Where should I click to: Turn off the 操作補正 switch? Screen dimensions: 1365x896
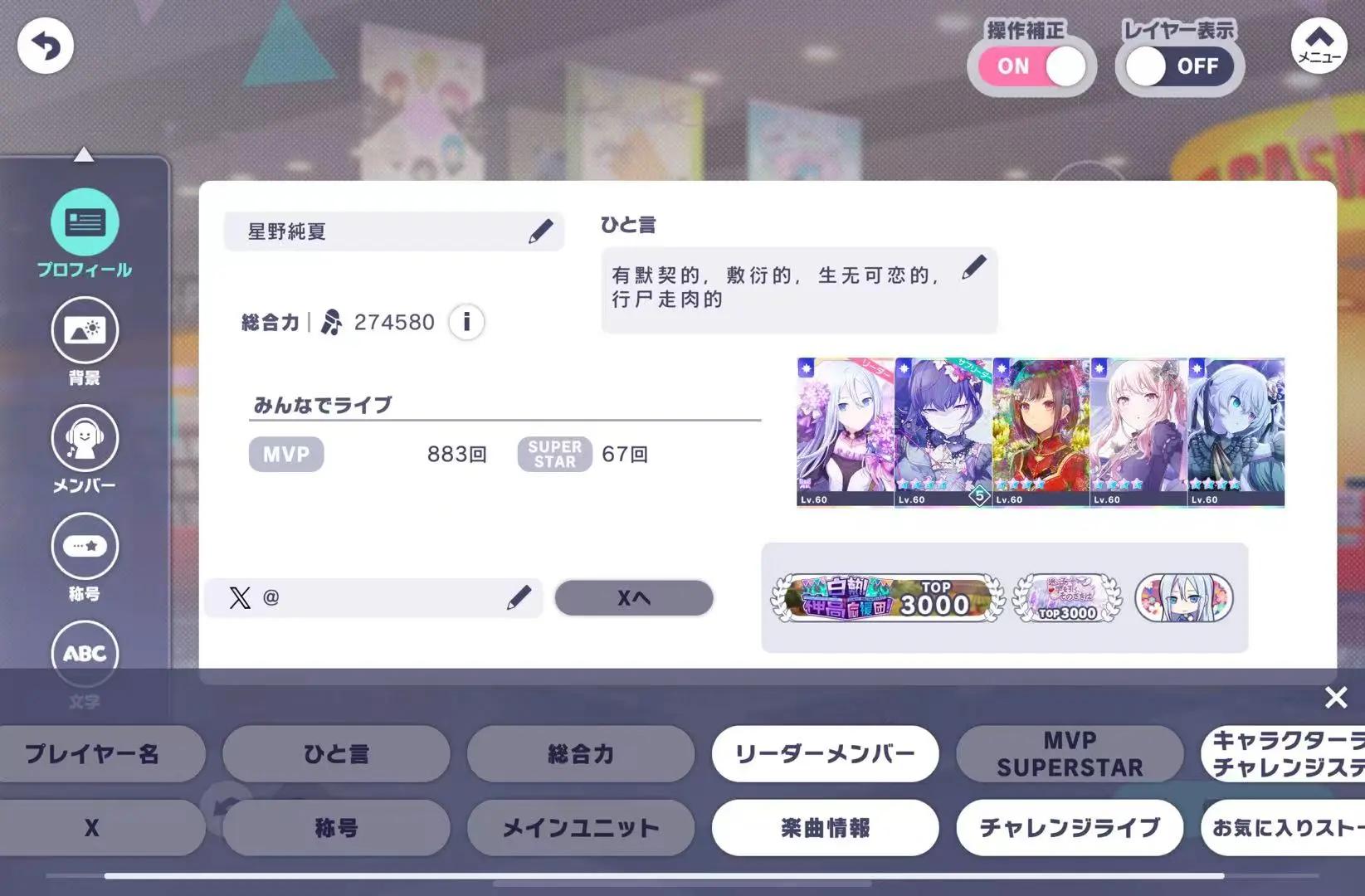(1031, 66)
